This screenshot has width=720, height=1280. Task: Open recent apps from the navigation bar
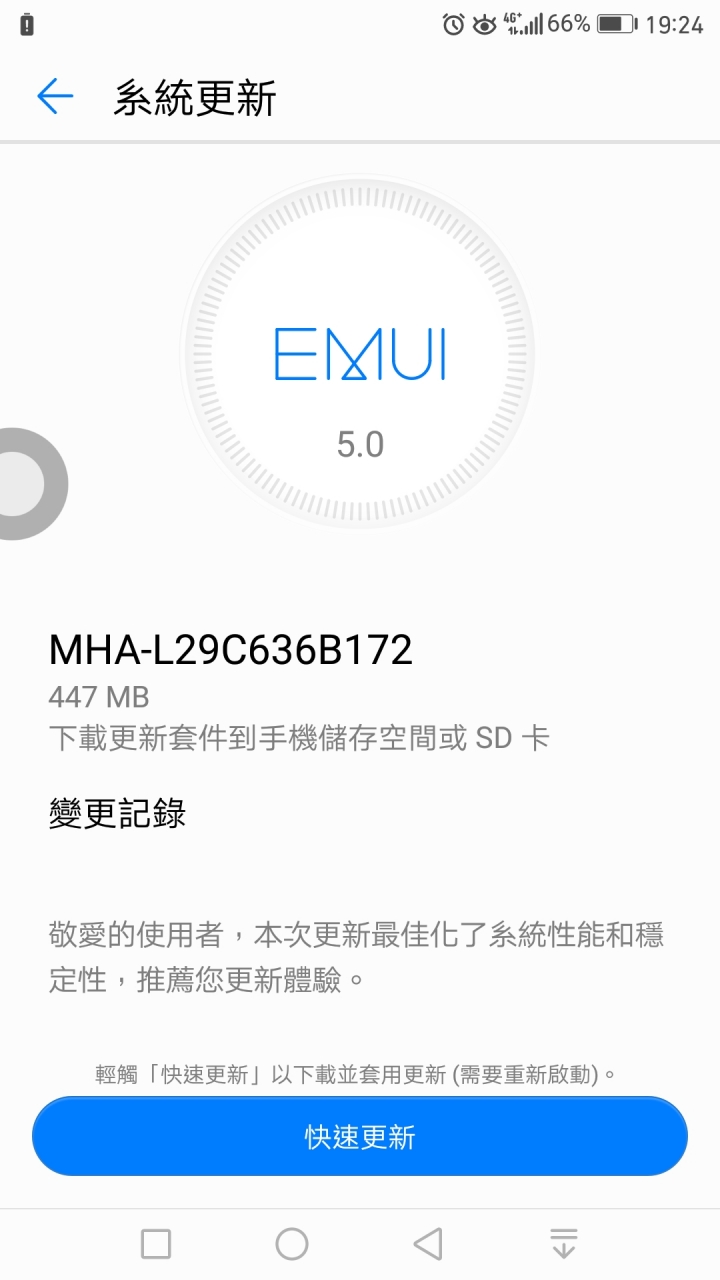pos(156,1244)
